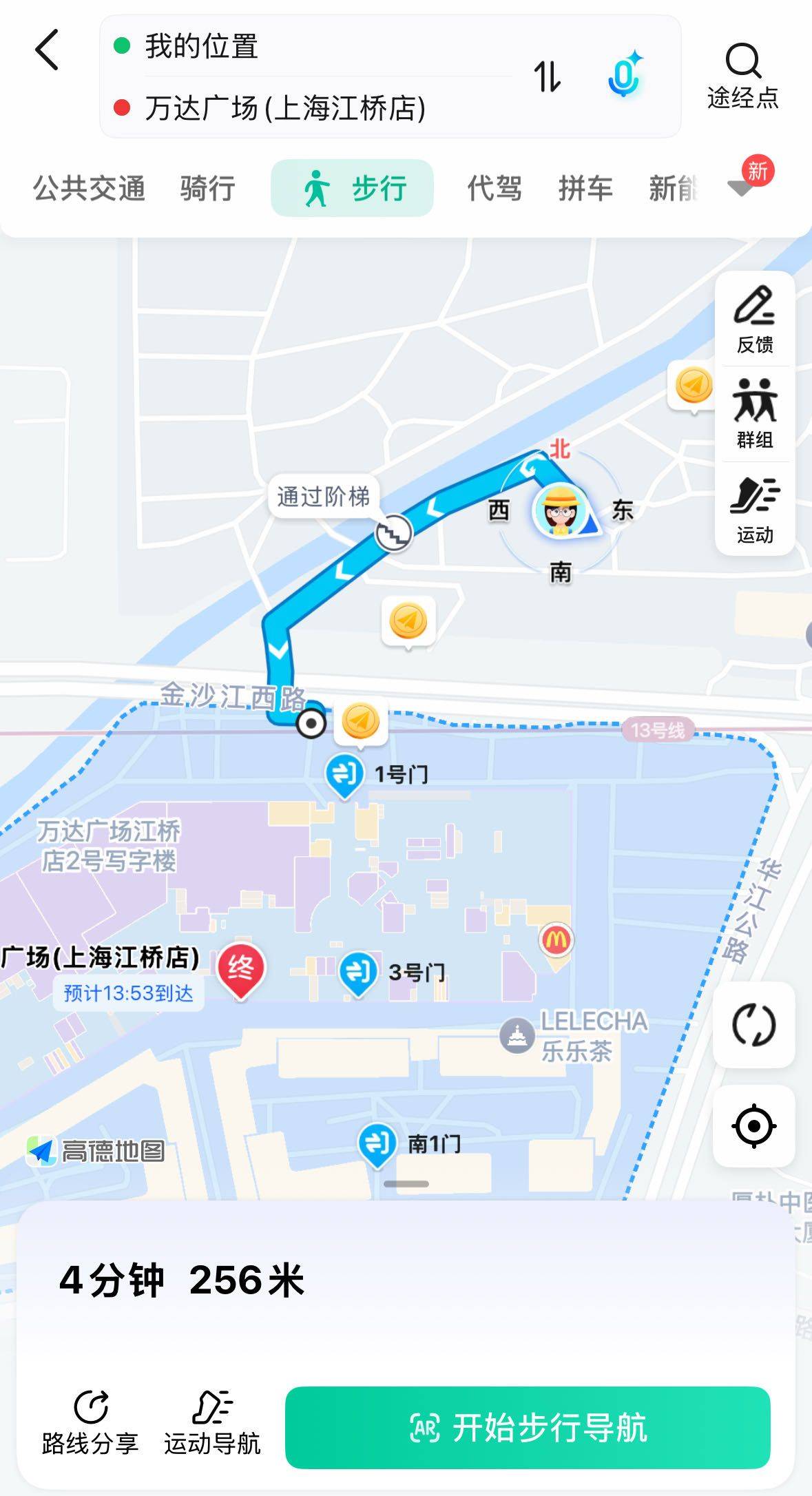Switch to the 公共交通 tab
The height and width of the screenshot is (1496, 812).
89,188
